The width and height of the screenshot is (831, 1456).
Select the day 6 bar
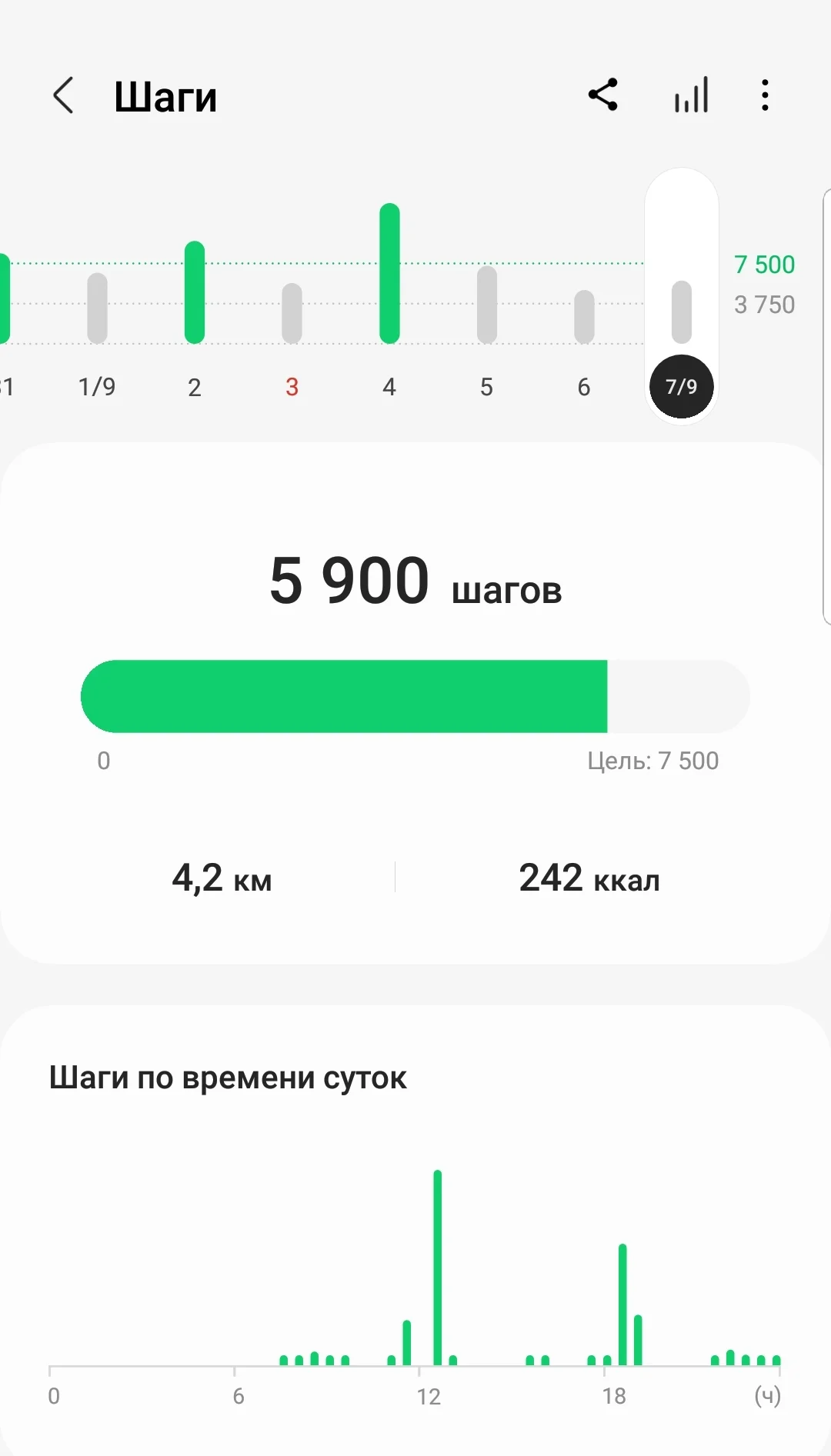[584, 316]
